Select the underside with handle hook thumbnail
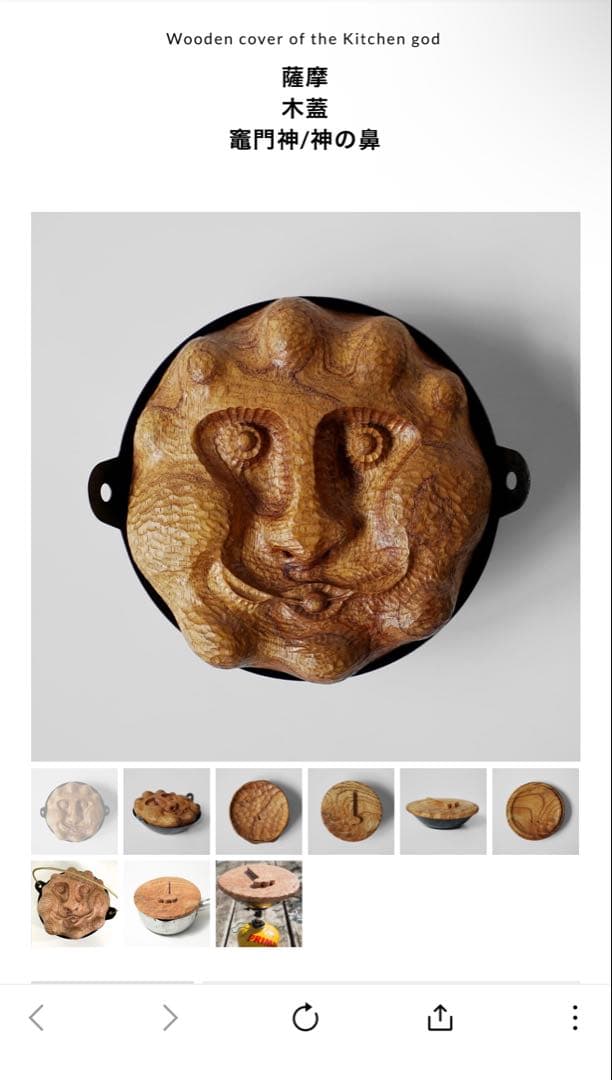612x1080 pixels. pos(351,811)
